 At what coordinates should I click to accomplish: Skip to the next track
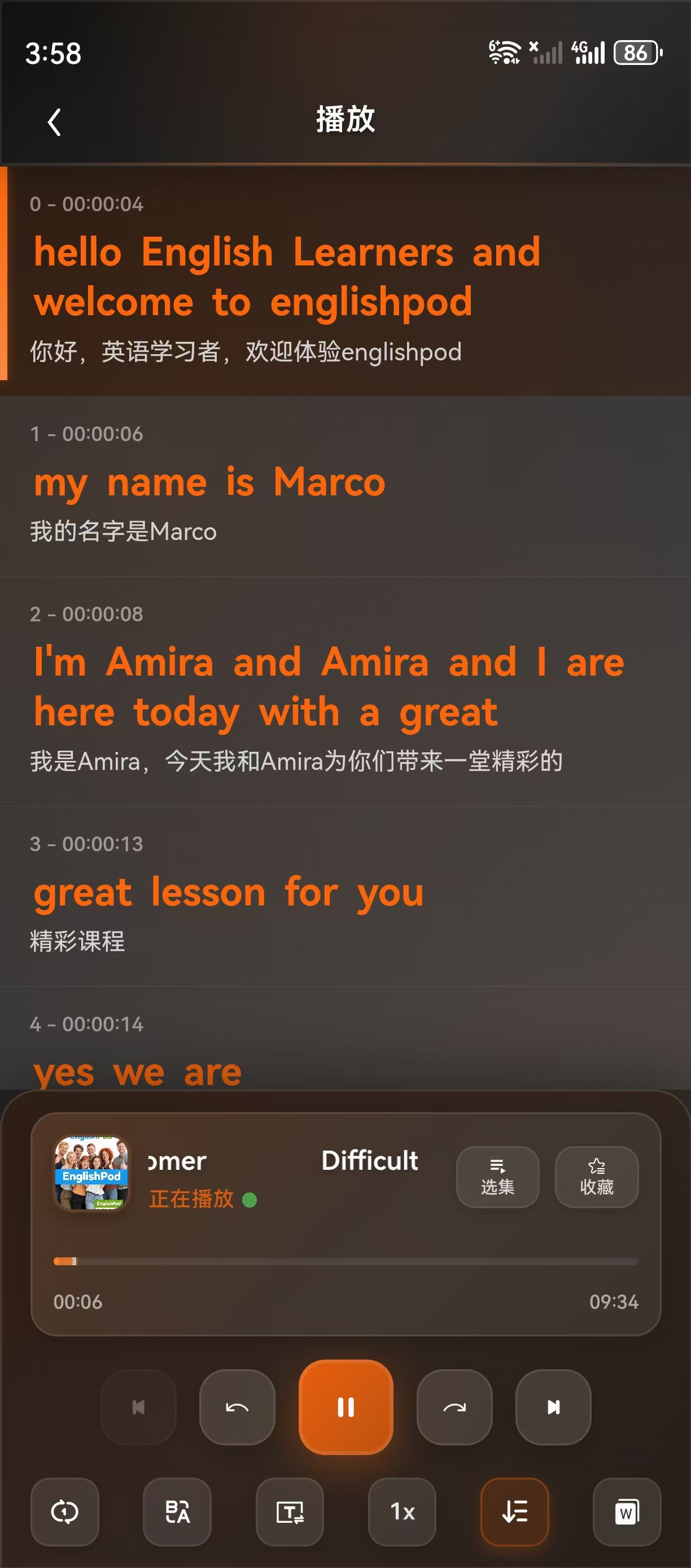553,1406
